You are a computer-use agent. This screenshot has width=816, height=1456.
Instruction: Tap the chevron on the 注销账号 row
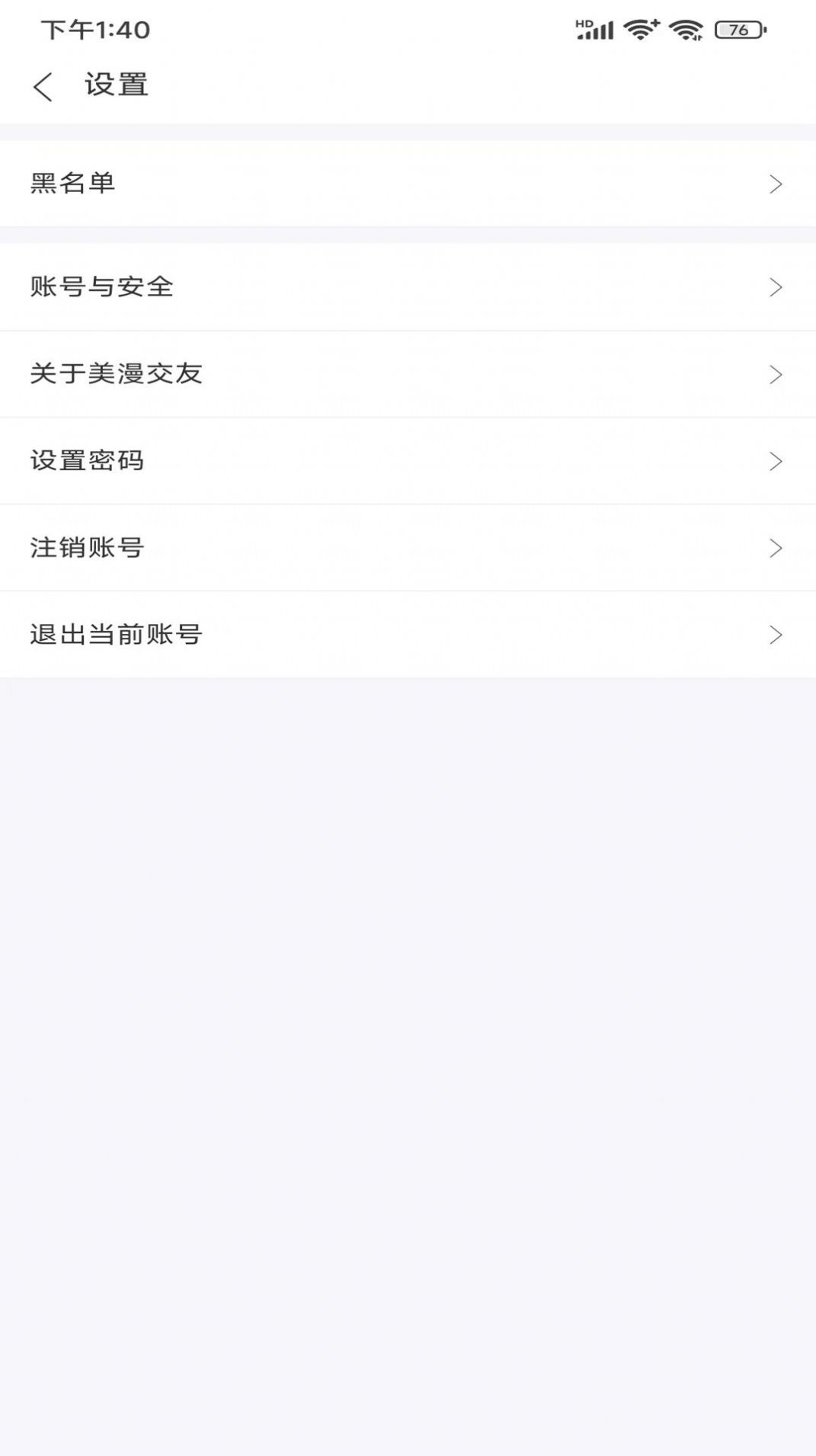[776, 548]
